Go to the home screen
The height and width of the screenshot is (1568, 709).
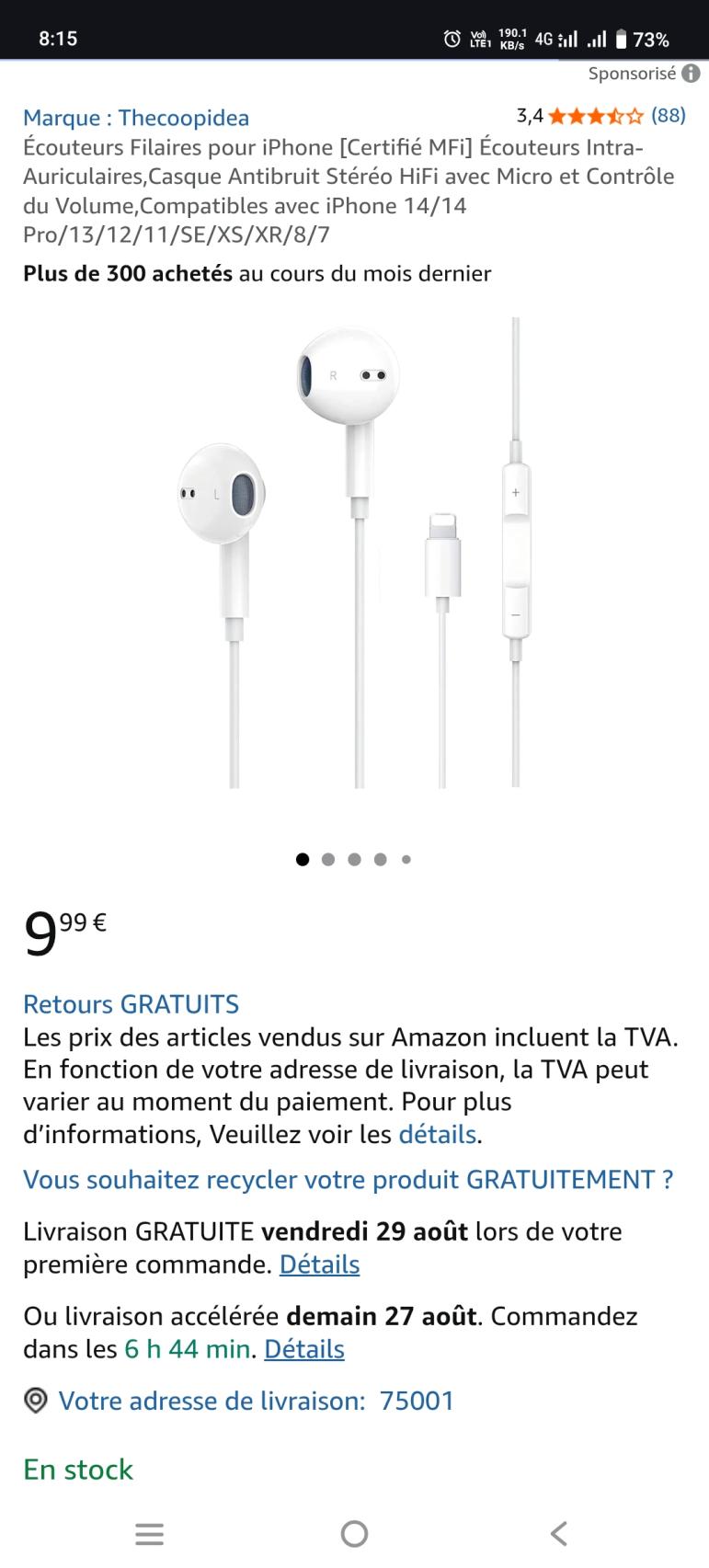(354, 1533)
